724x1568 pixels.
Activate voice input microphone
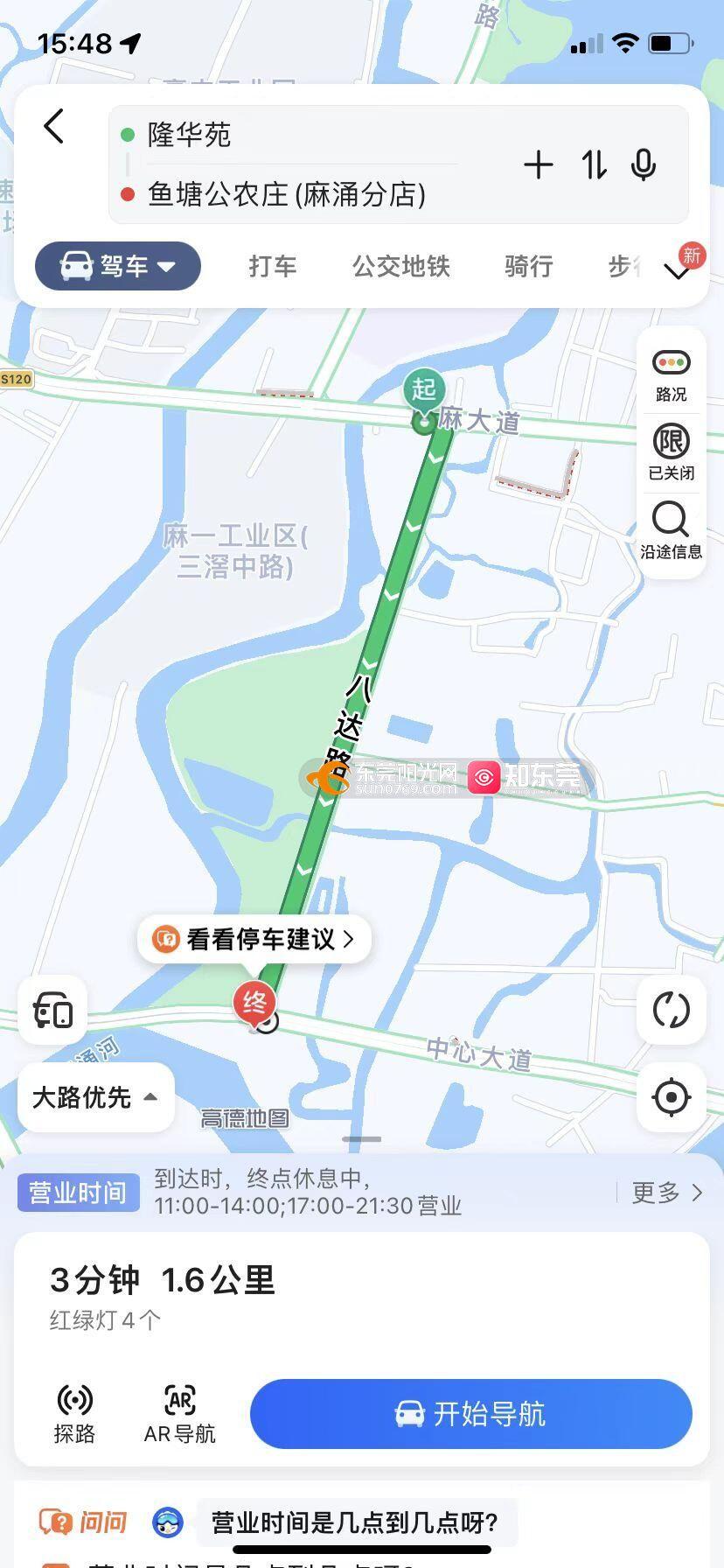pyautogui.click(x=644, y=165)
